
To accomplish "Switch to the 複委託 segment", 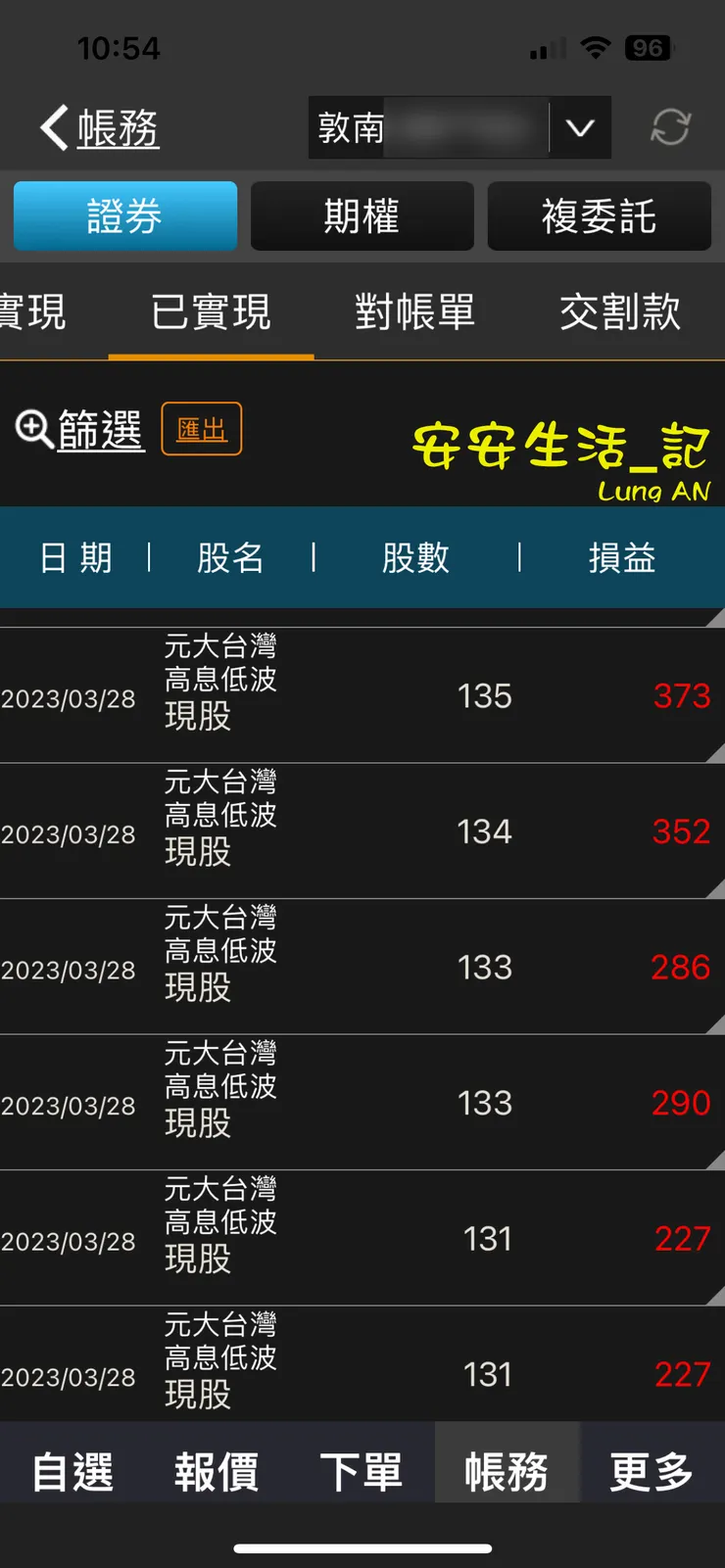I will 599,216.
